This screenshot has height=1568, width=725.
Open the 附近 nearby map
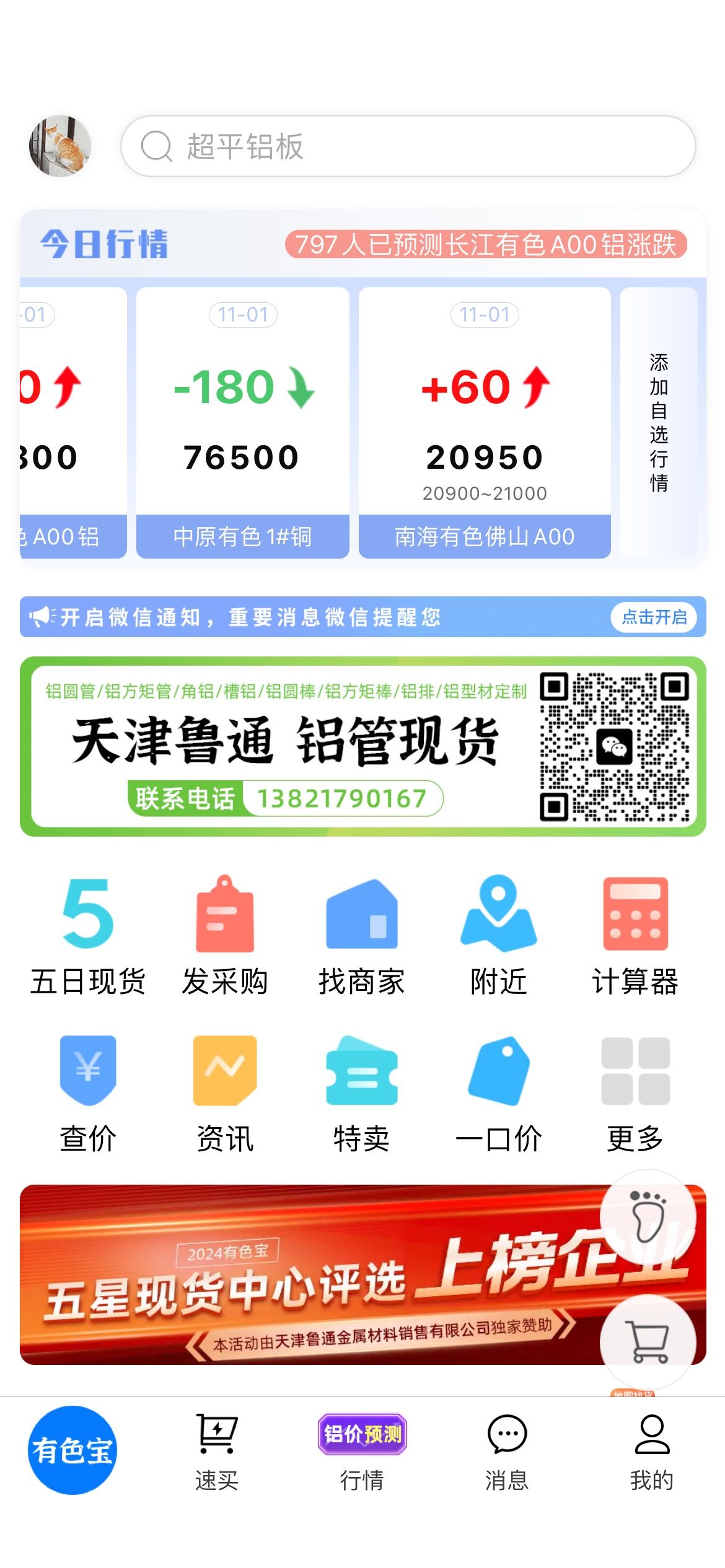[x=499, y=936]
